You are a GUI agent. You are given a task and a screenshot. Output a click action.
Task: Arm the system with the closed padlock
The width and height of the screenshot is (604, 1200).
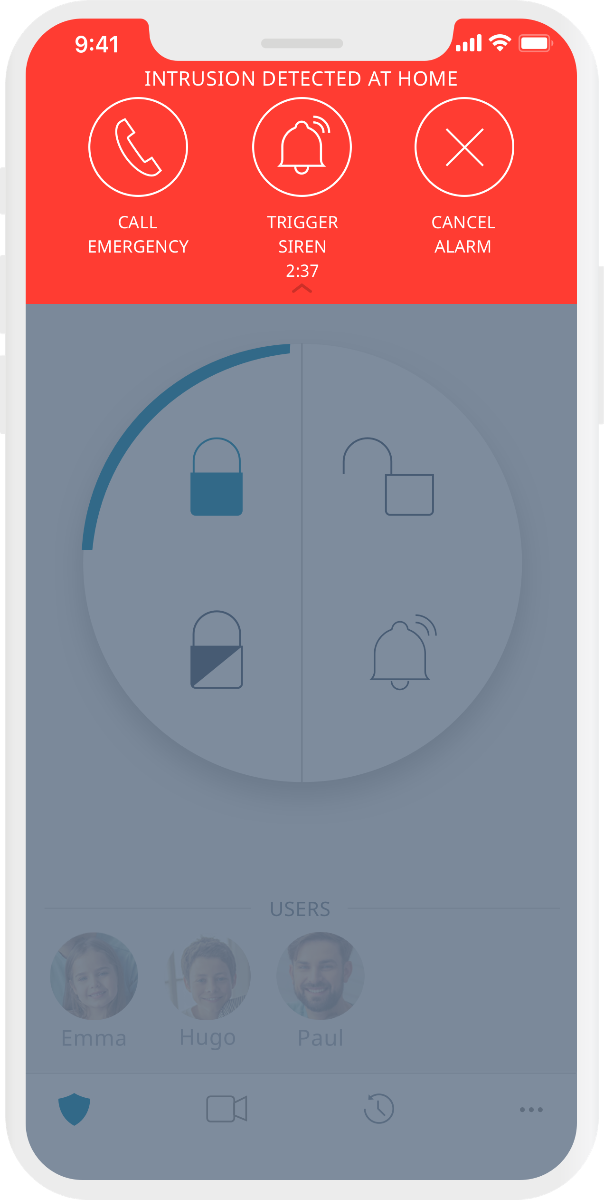tap(216, 477)
